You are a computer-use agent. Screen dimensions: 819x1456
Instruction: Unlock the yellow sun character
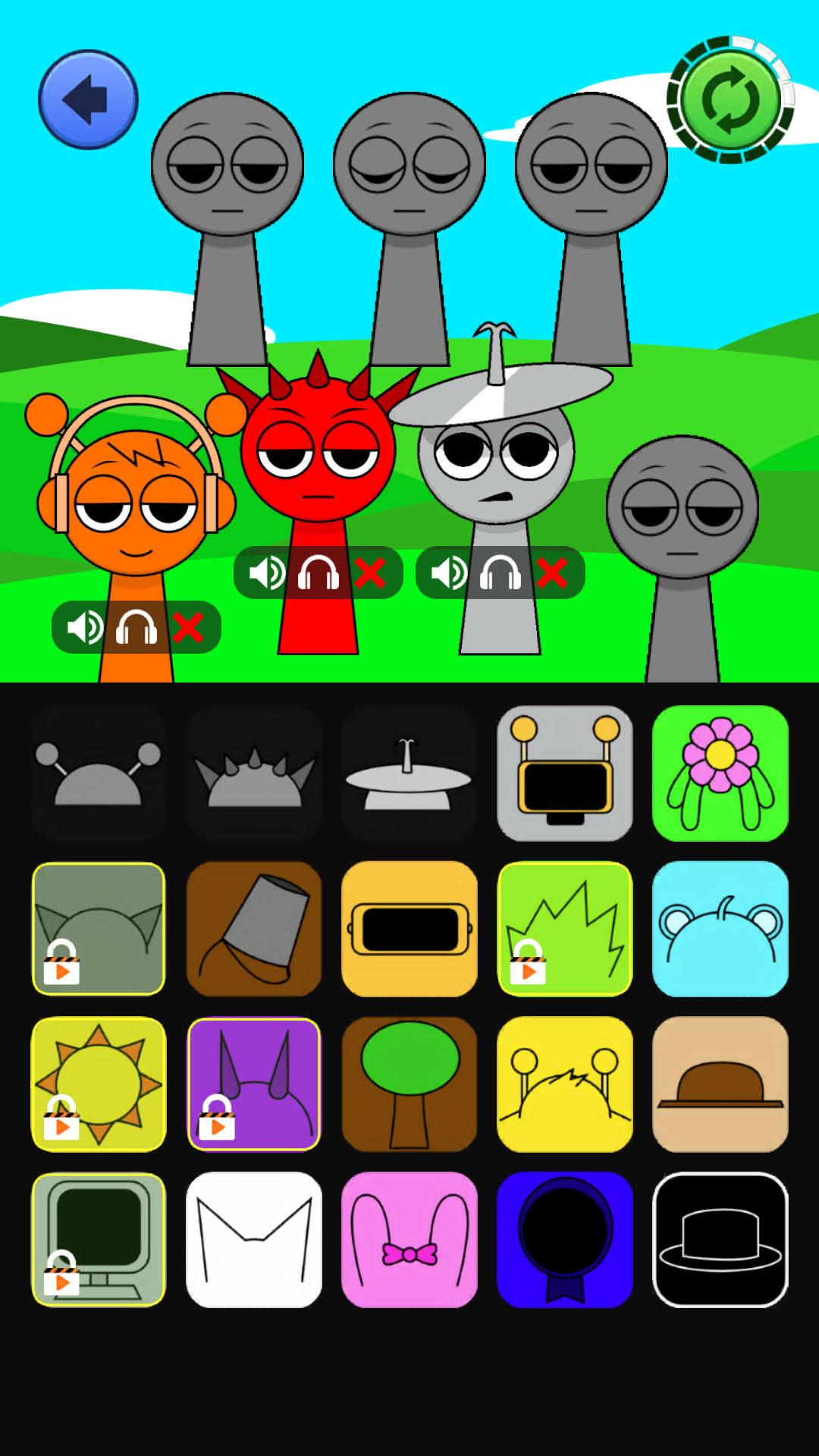(x=99, y=1084)
